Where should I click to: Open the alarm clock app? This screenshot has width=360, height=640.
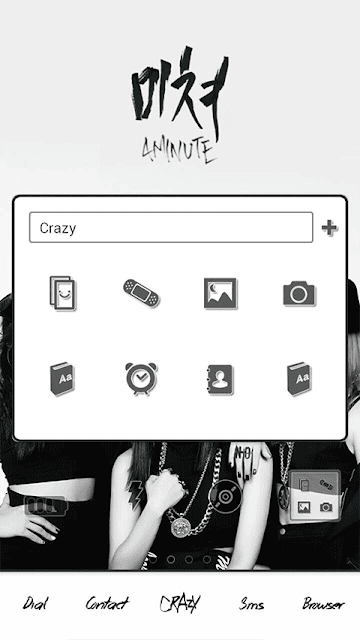141,379
